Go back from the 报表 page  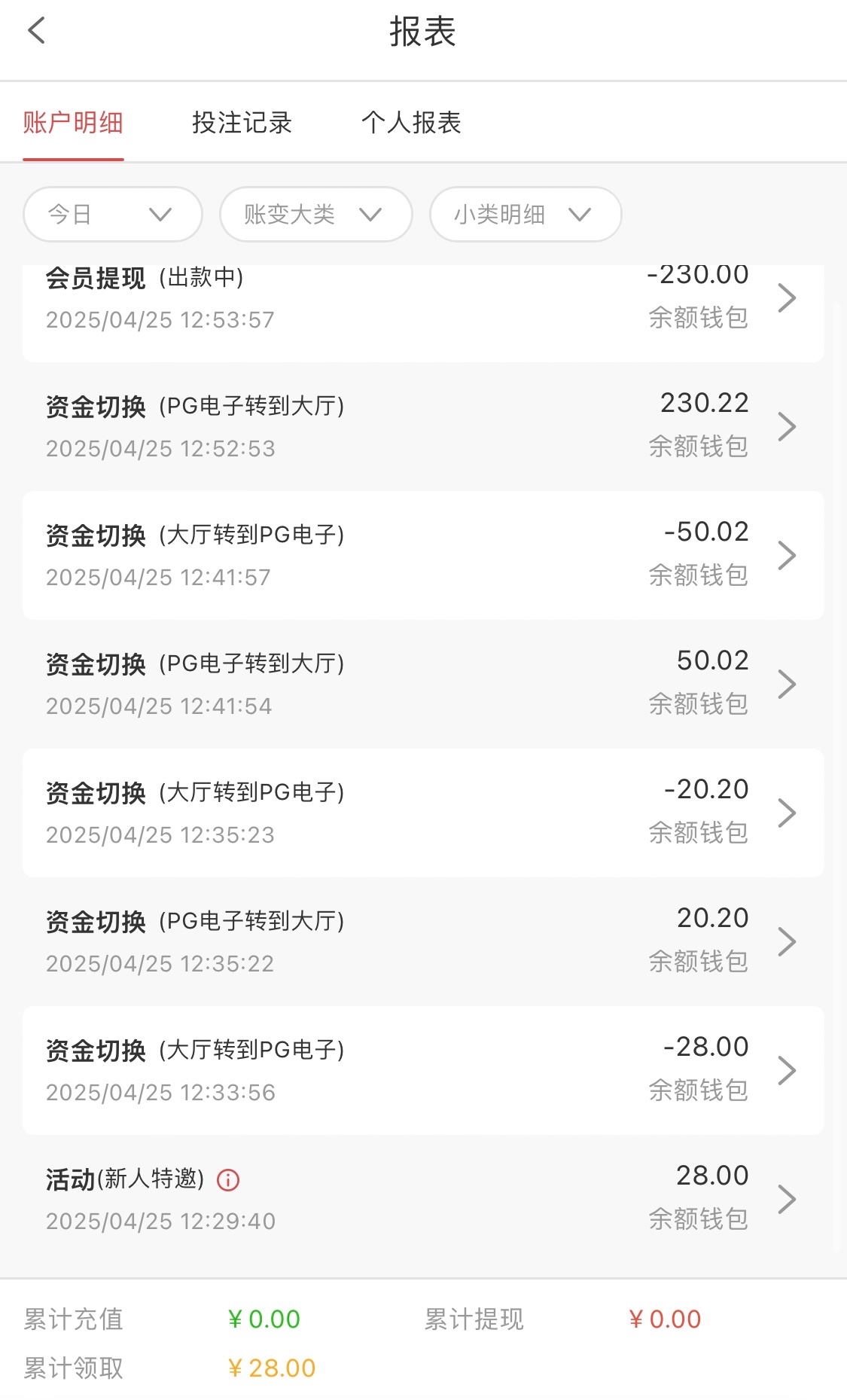36,32
